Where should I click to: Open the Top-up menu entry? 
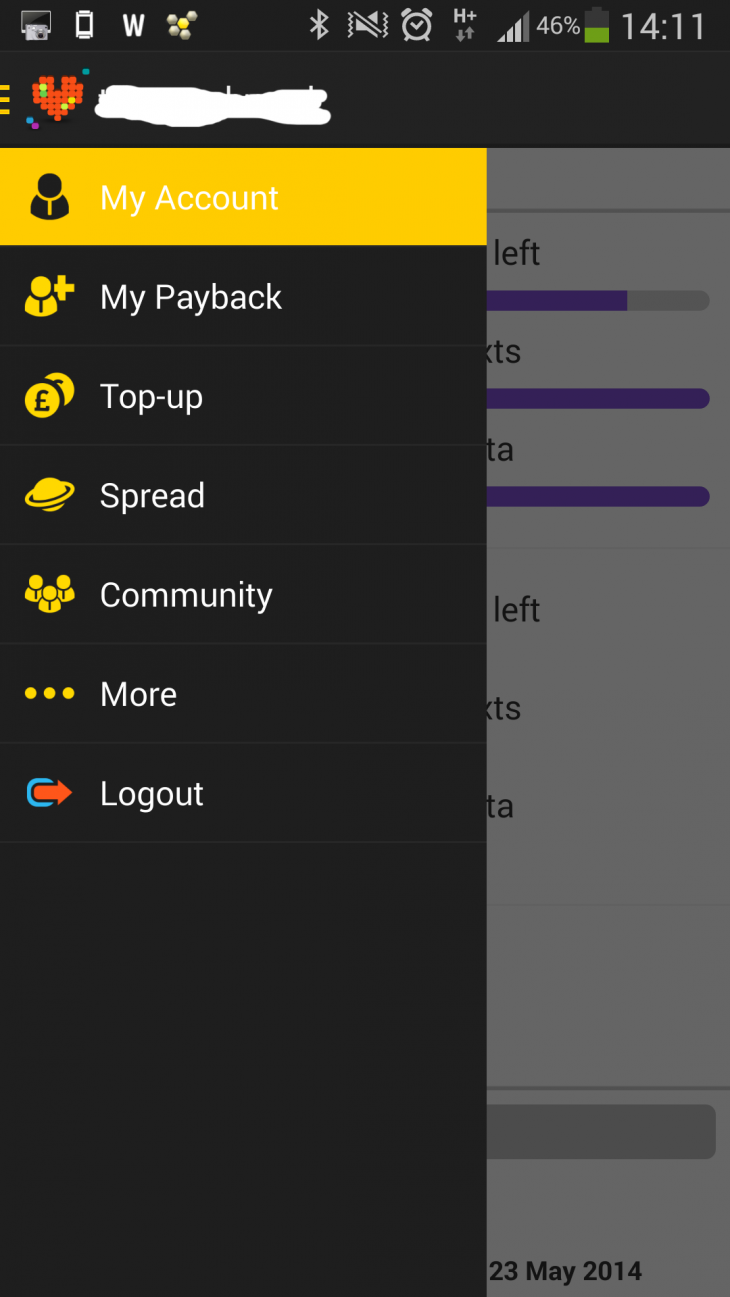point(151,395)
